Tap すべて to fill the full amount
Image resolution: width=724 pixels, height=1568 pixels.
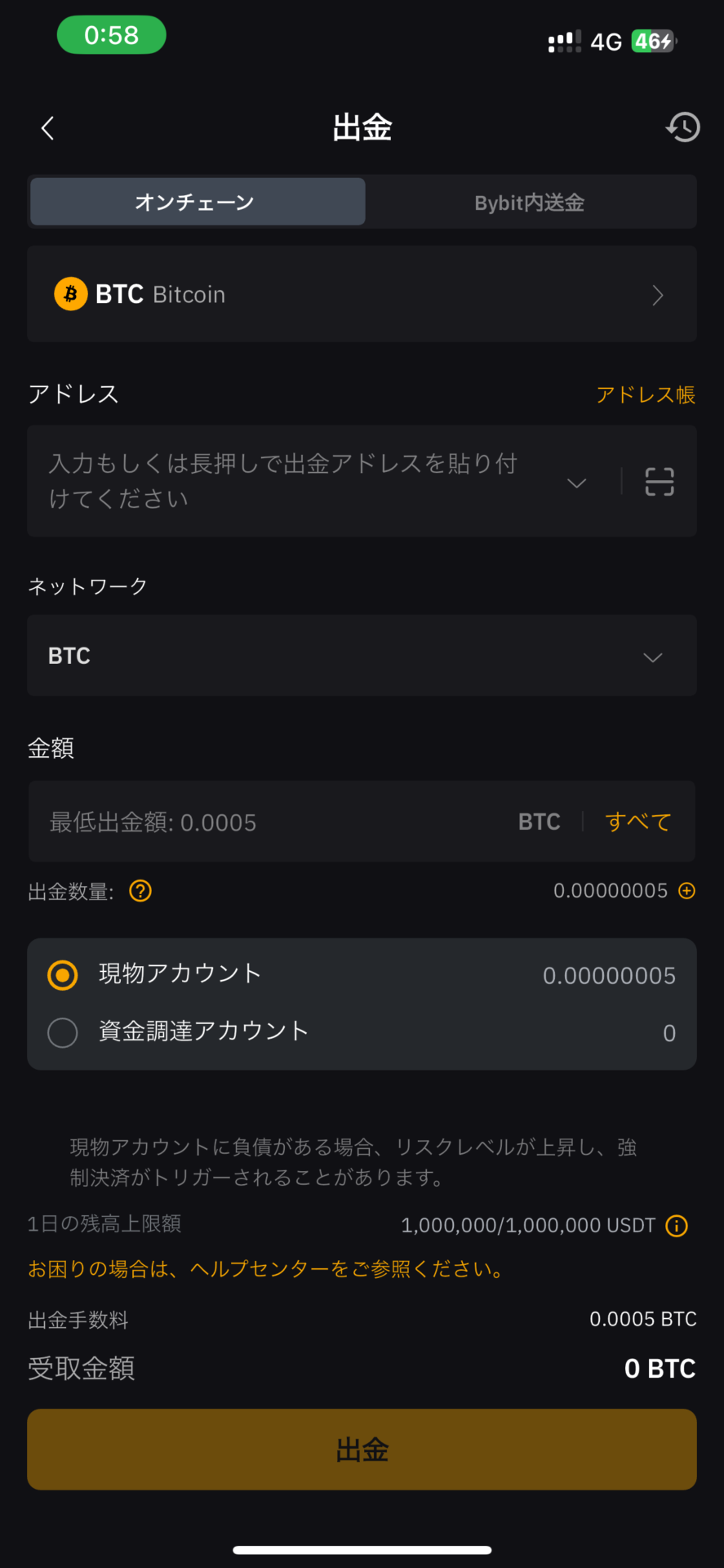click(638, 822)
